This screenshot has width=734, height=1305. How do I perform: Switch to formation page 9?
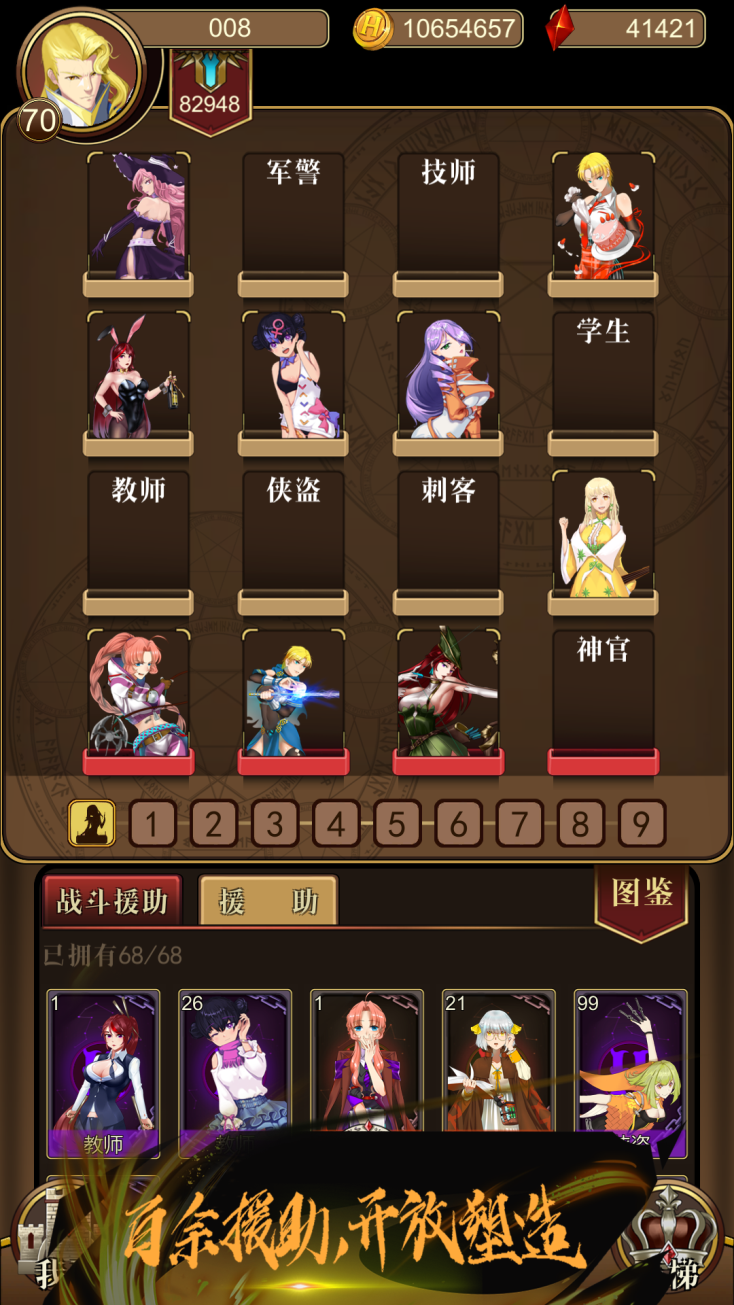(x=642, y=825)
